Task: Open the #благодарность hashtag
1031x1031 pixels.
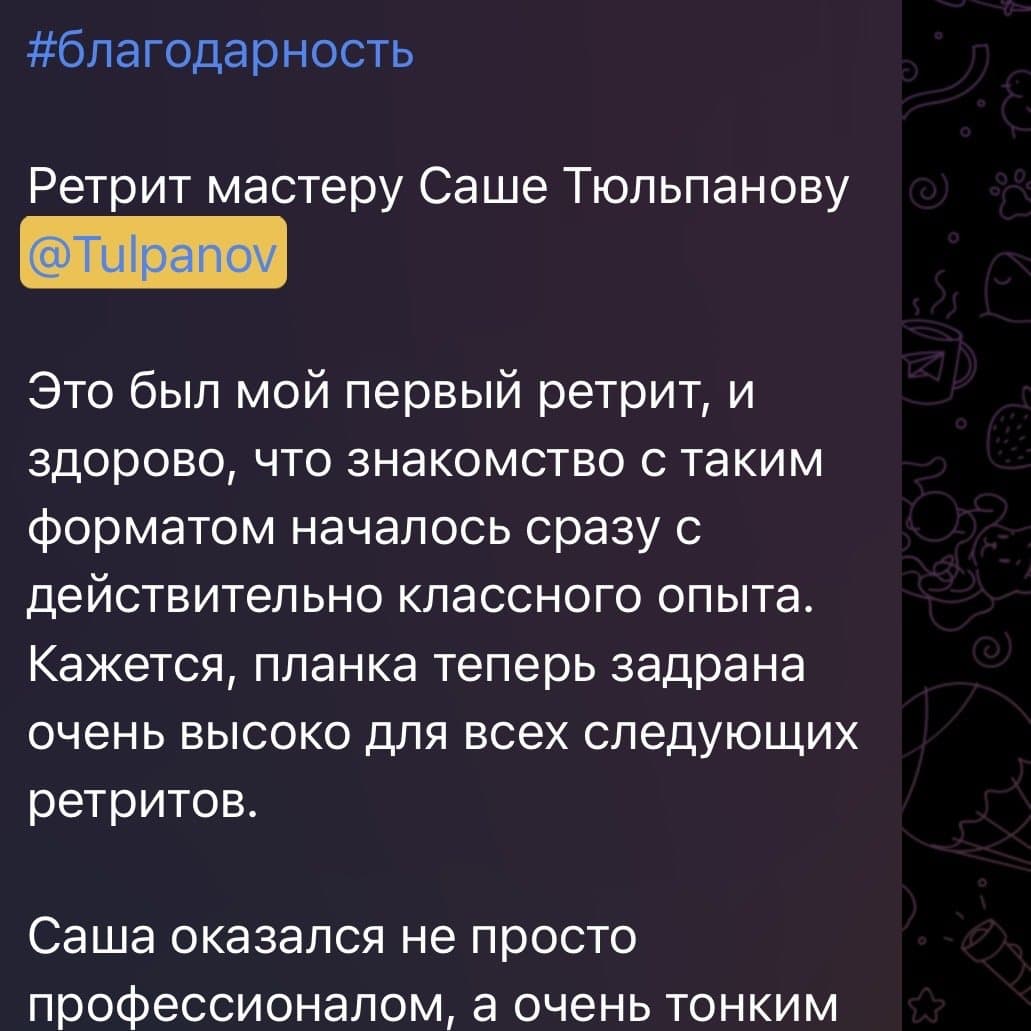Action: [x=221, y=51]
